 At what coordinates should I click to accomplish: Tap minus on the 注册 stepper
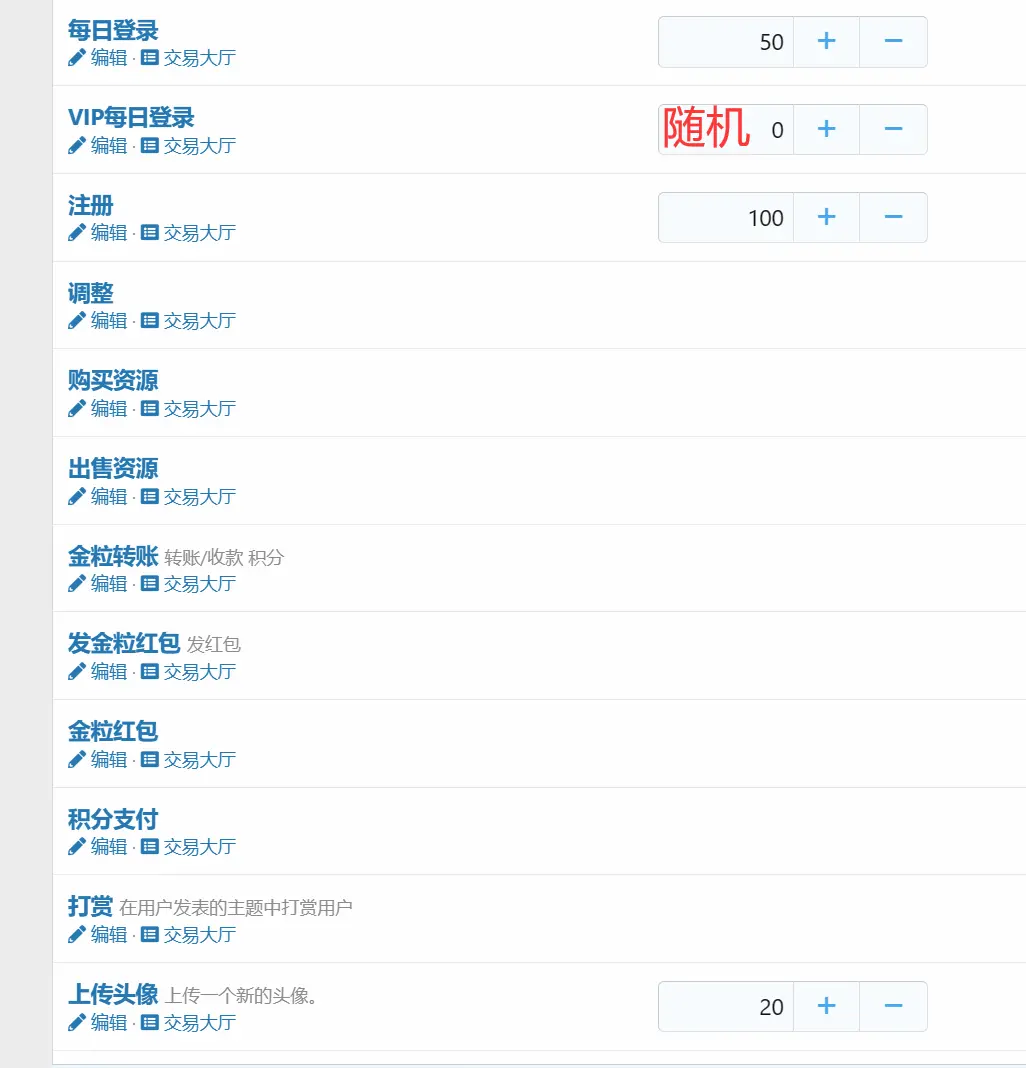(x=893, y=217)
